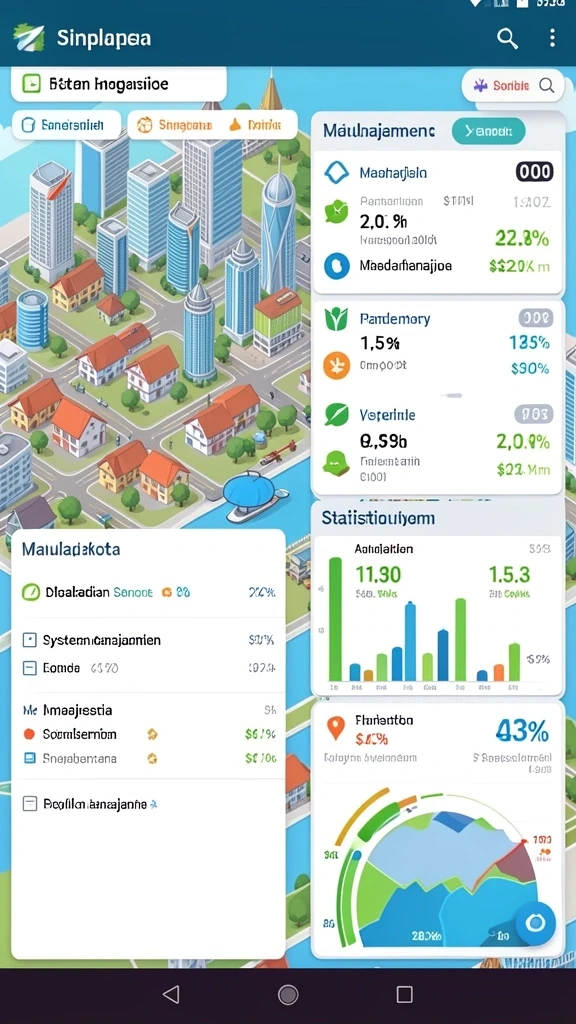Open the overflow menu in app bar
This screenshot has height=1024, width=576.
pos(552,38)
